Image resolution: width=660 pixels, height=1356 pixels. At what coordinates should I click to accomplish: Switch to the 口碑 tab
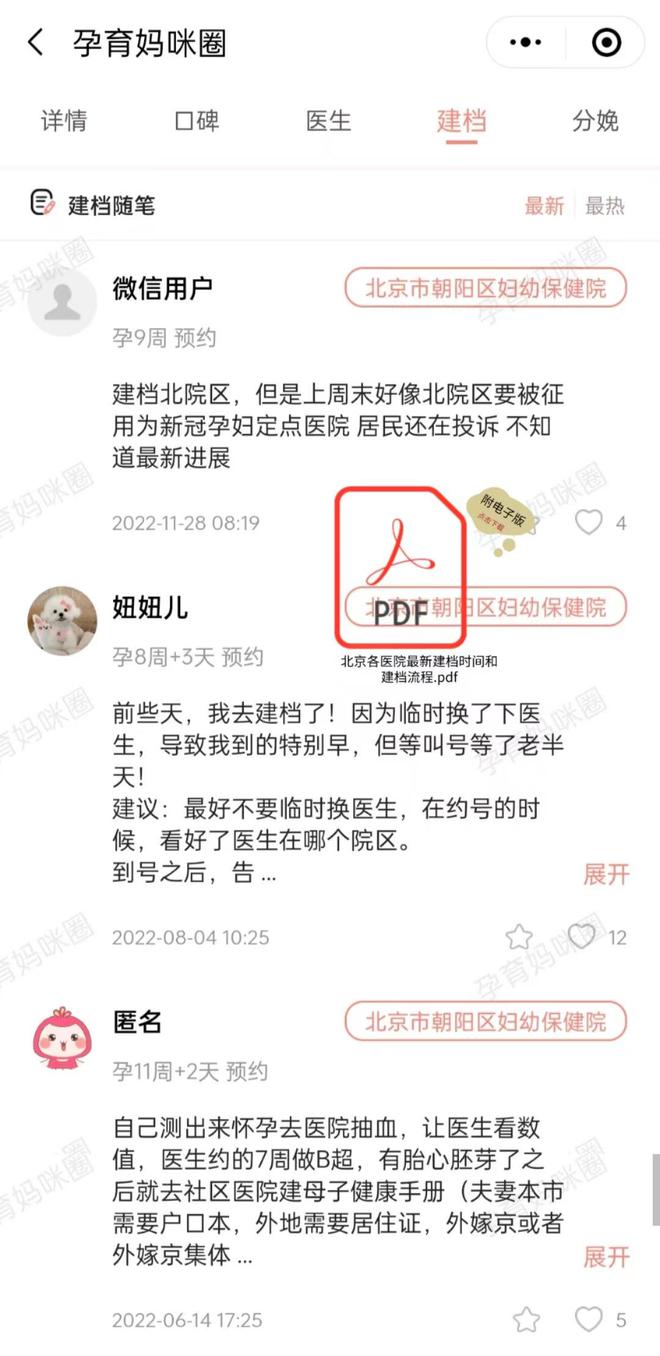196,121
